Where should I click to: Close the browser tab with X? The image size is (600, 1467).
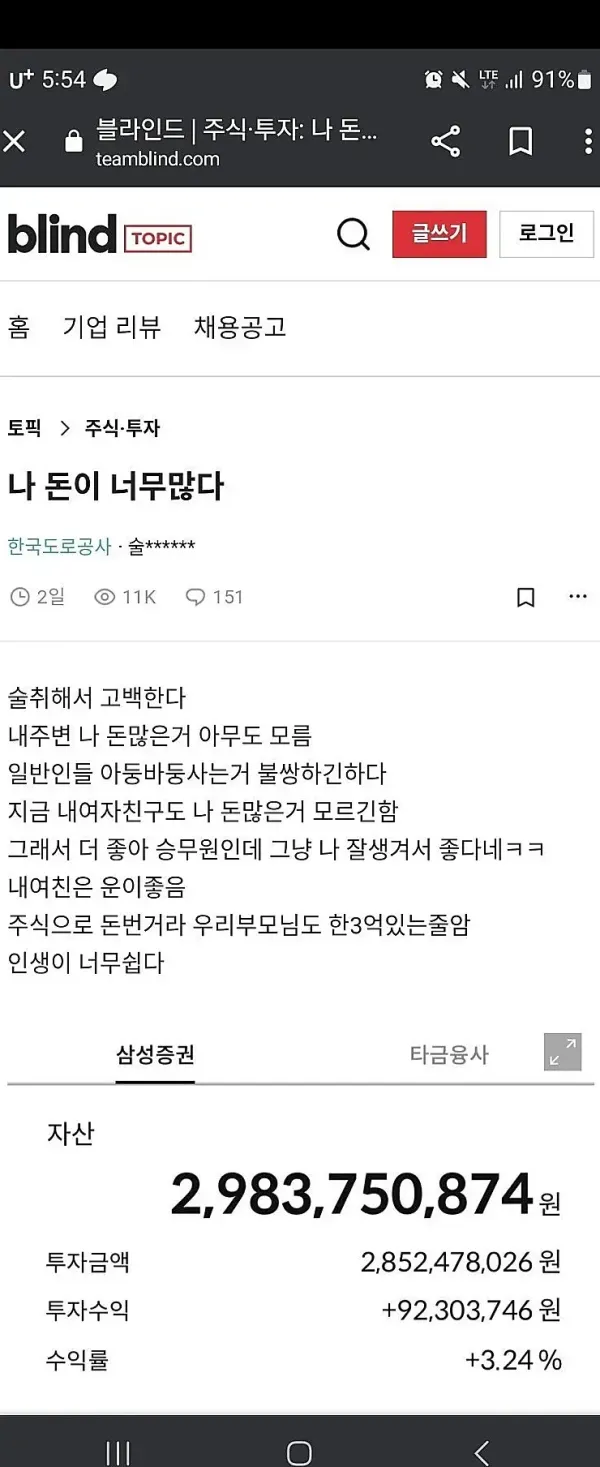(15, 142)
